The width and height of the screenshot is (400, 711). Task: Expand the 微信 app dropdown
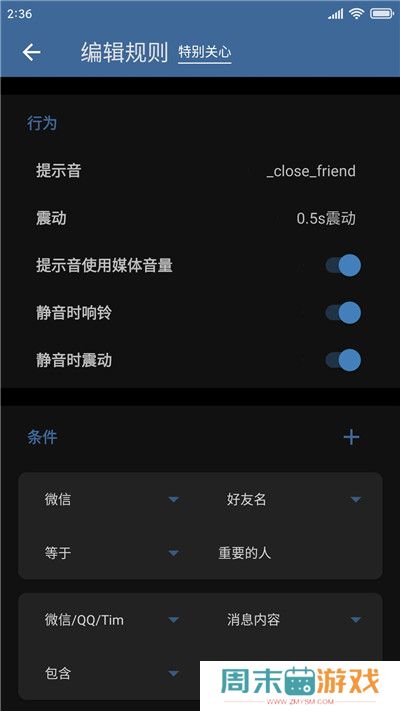[x=112, y=500]
